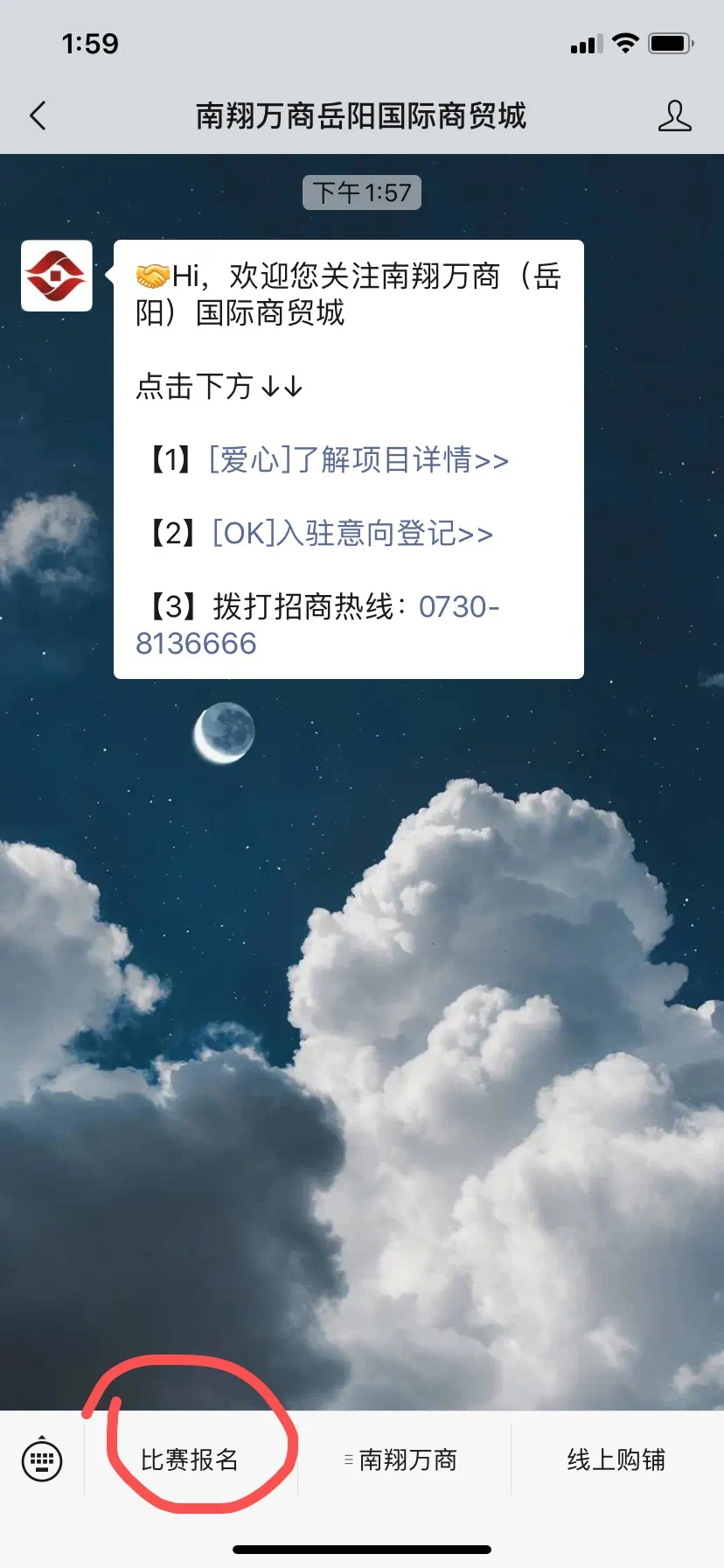Go back using the back arrow
The height and width of the screenshot is (1568, 724).
tap(38, 115)
